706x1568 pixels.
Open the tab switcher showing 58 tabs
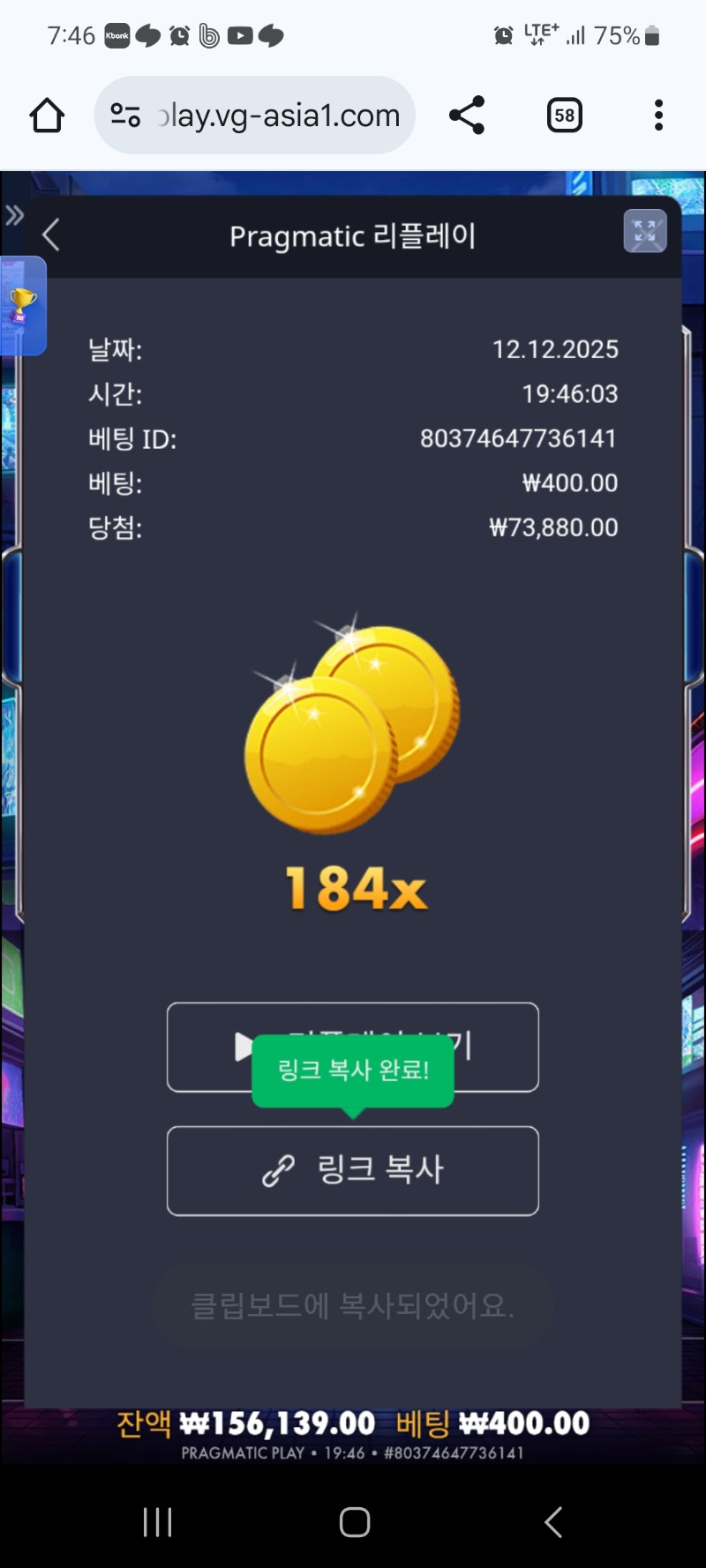coord(565,115)
